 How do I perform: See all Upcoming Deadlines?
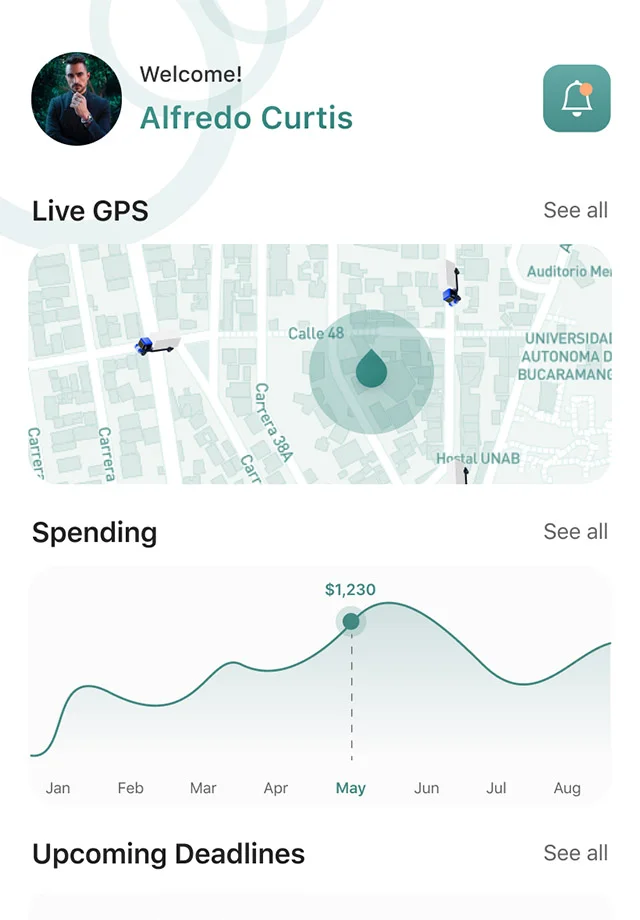pos(575,853)
